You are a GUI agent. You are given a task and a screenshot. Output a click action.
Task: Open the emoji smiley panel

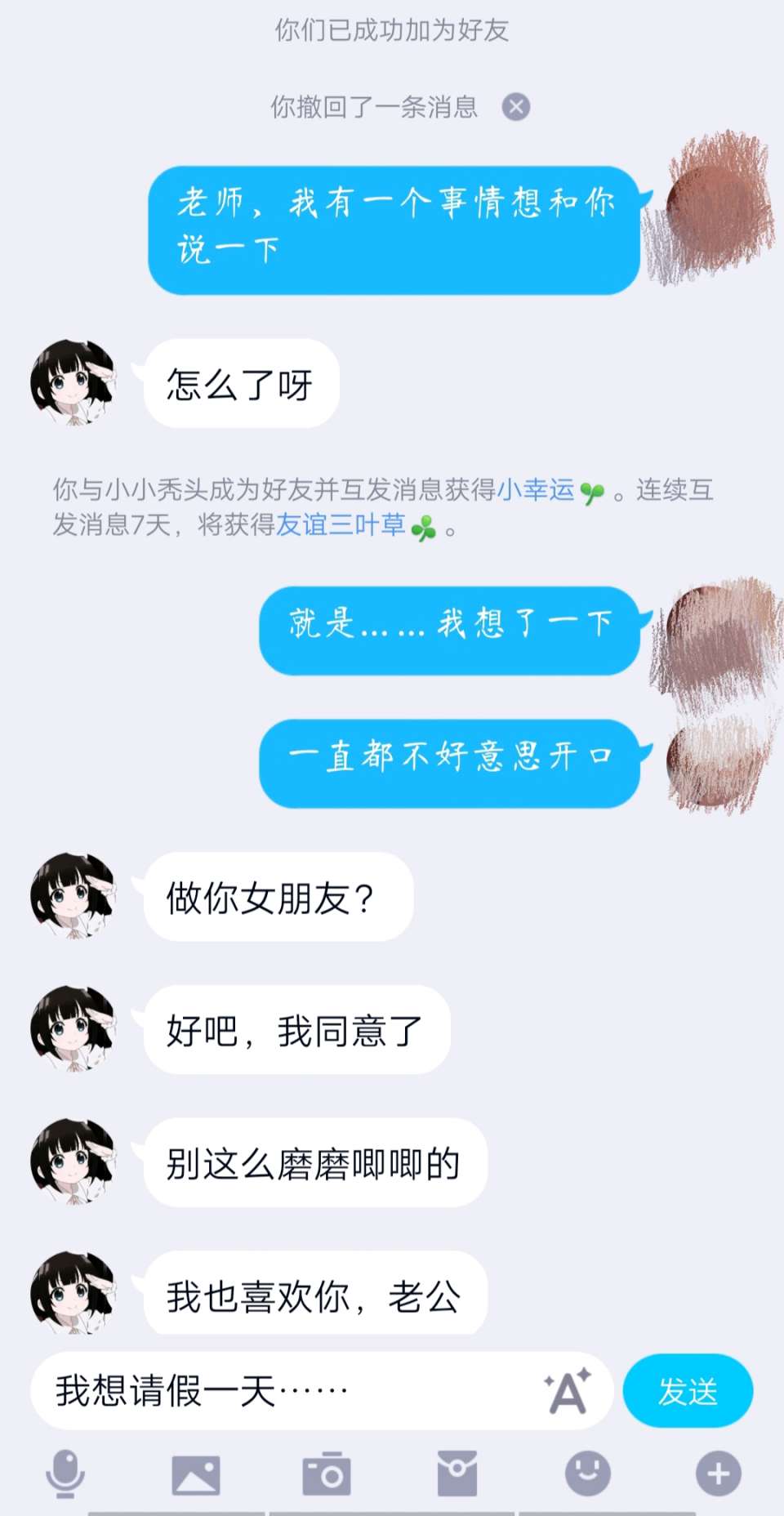click(x=588, y=1474)
